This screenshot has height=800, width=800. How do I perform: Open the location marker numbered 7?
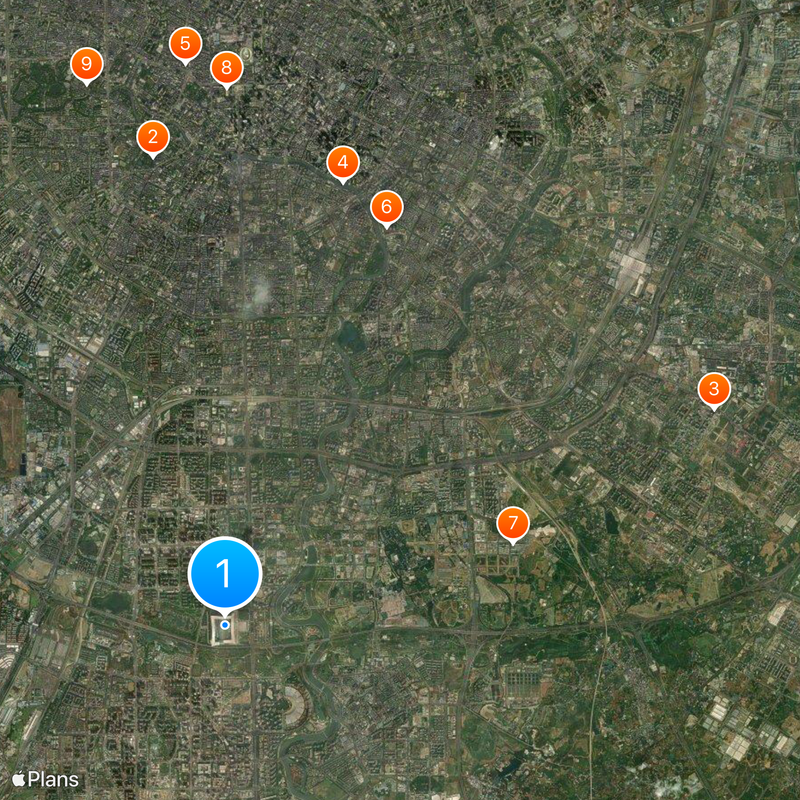(513, 523)
